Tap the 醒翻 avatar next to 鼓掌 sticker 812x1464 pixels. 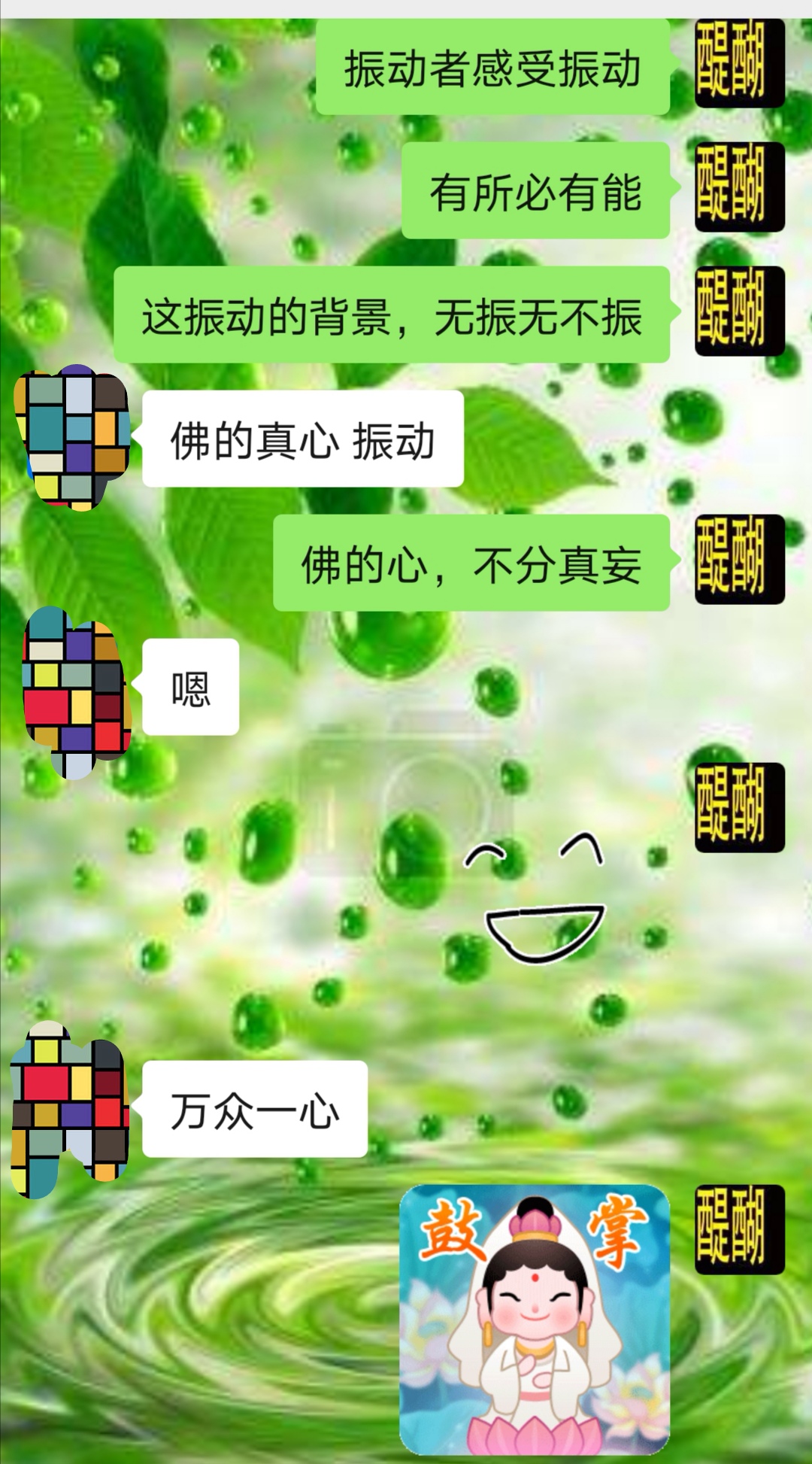pyautogui.click(x=739, y=1229)
